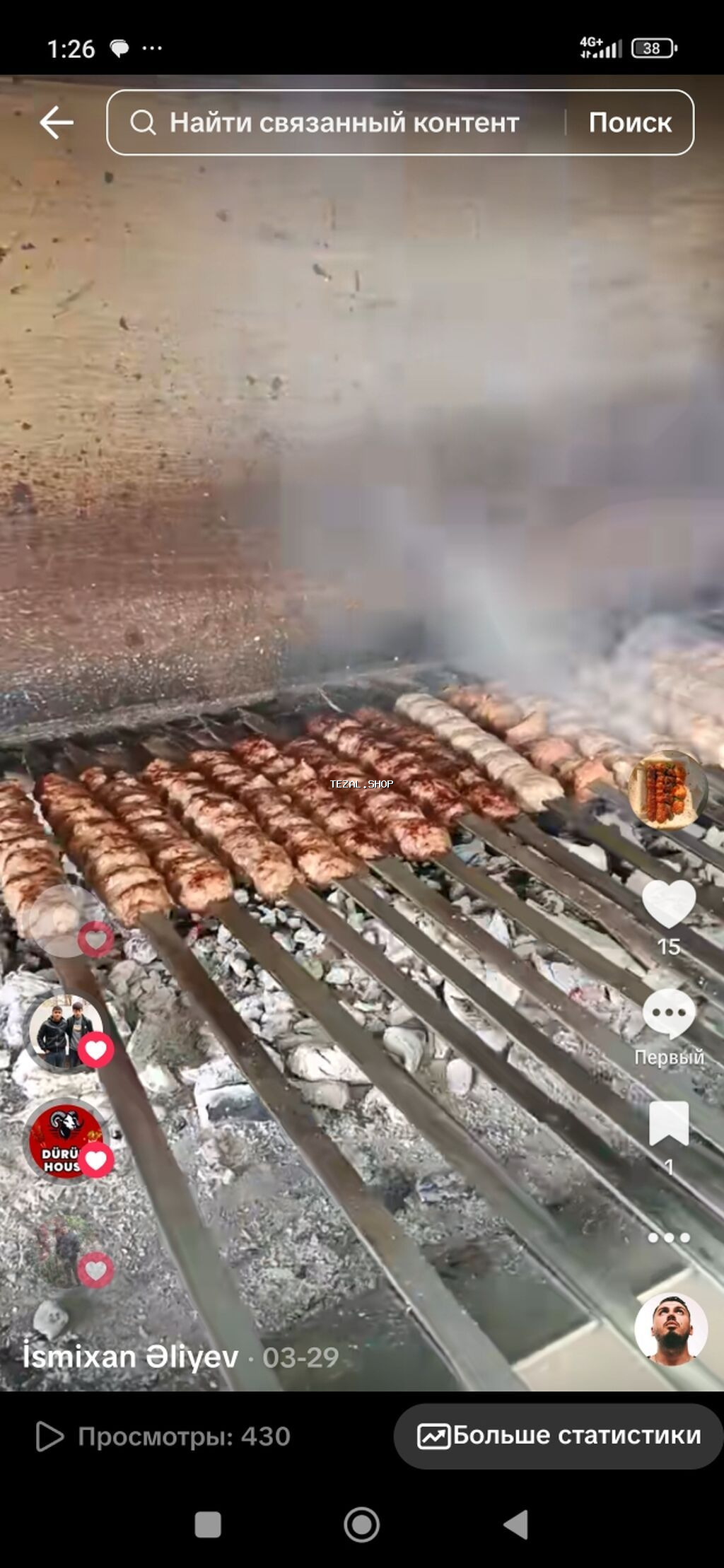The height and width of the screenshot is (1568, 724).
Task: Open the search magnifier icon in the search bar
Action: point(144,122)
